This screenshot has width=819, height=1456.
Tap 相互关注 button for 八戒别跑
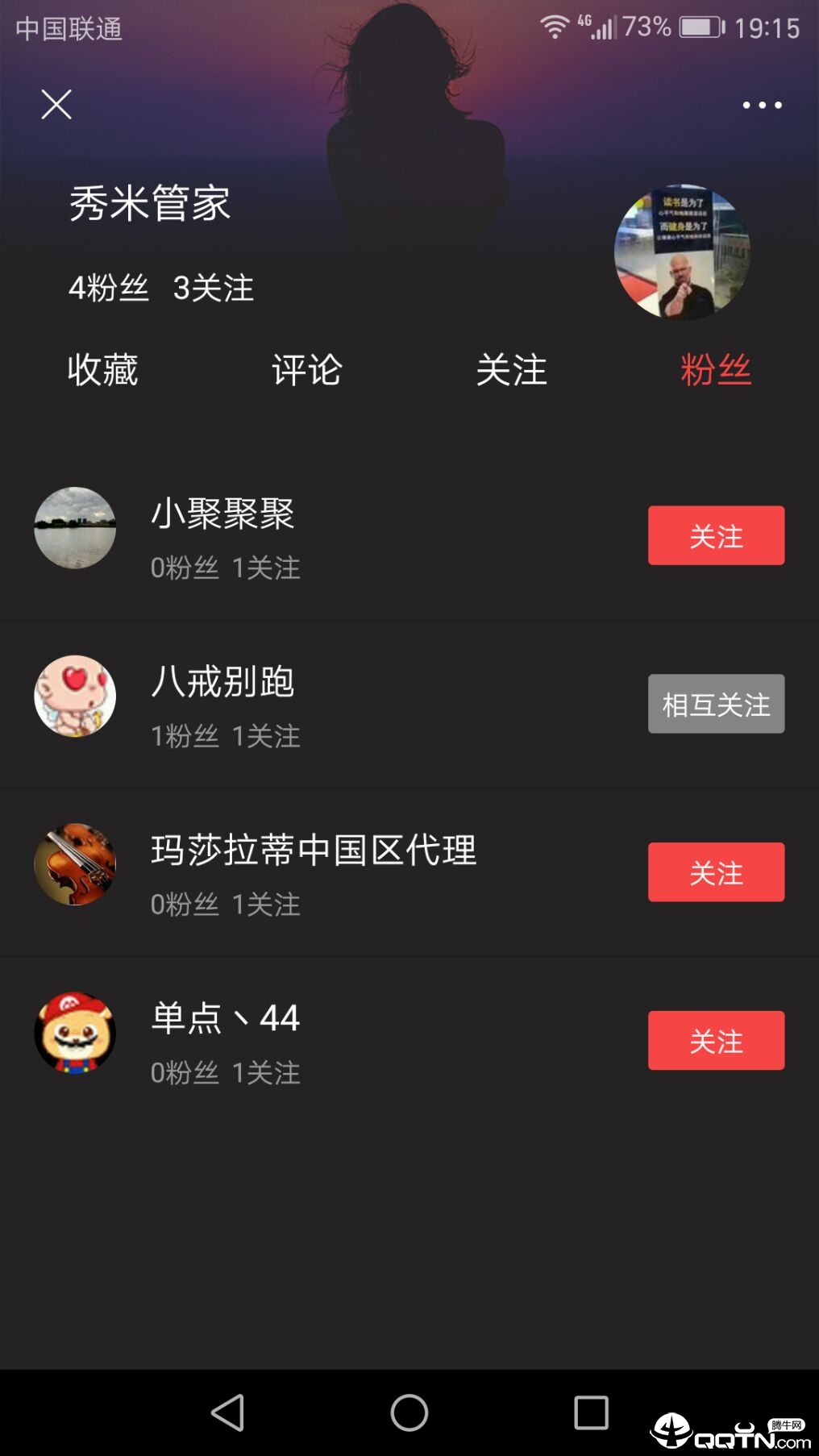point(716,704)
